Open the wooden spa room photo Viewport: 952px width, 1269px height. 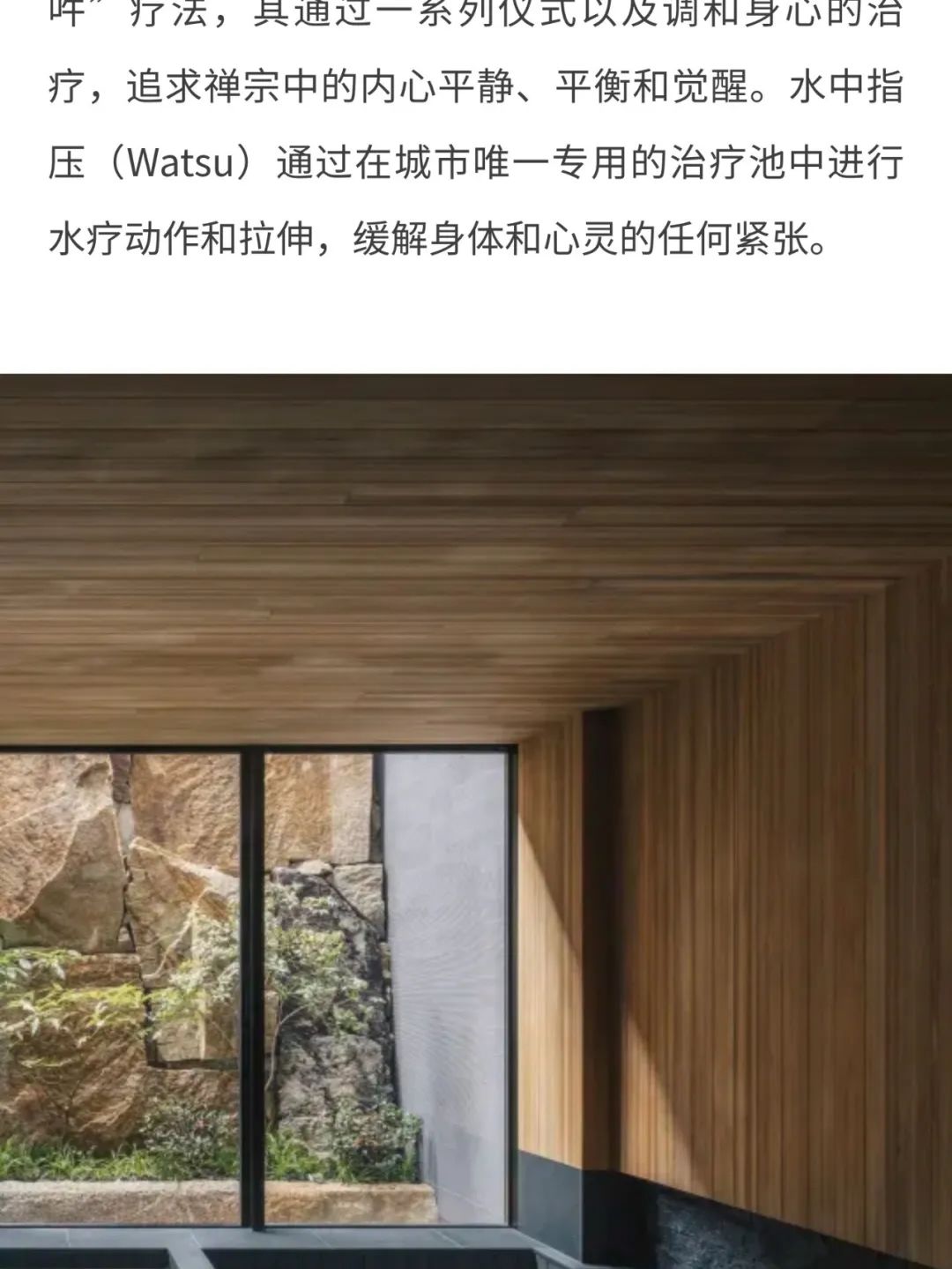coord(476,820)
